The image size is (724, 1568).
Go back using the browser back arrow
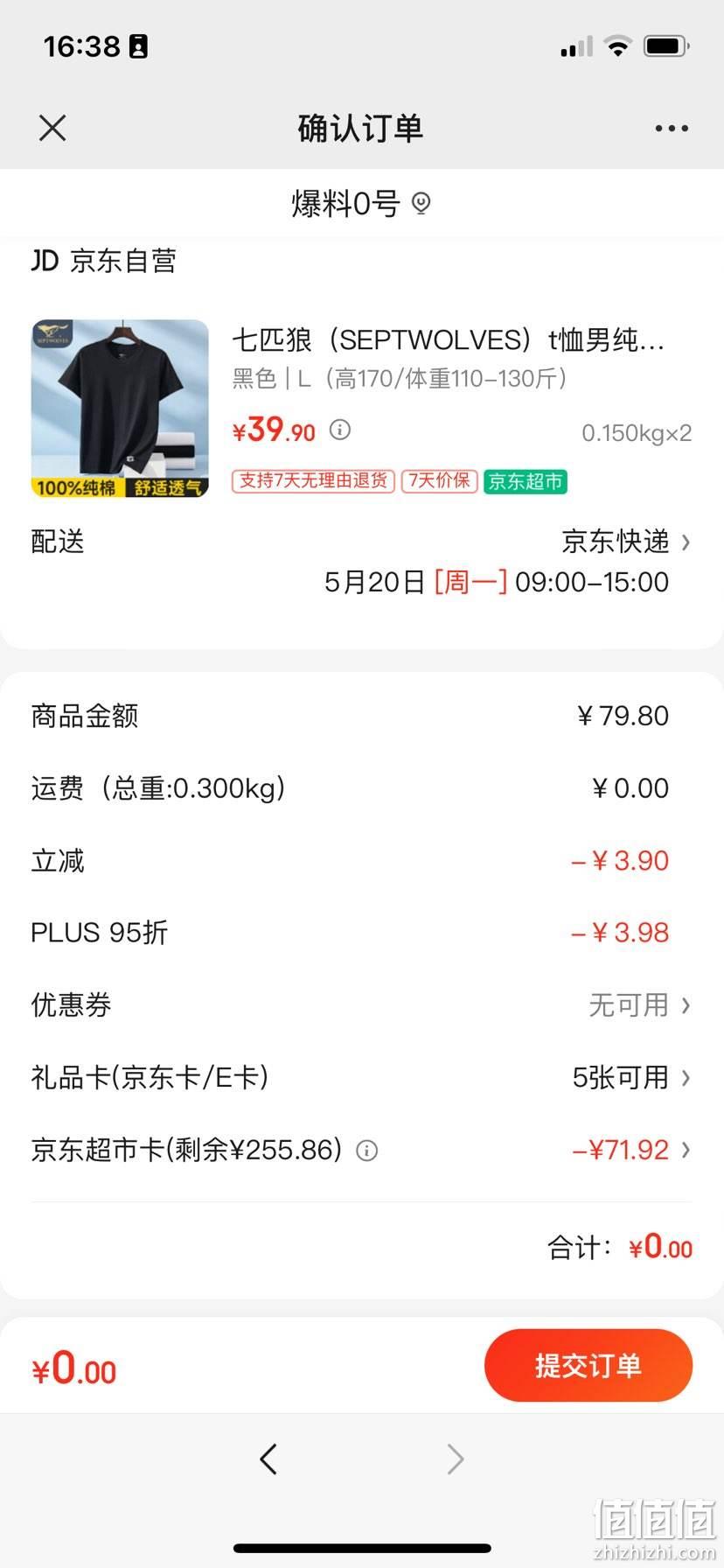[268, 1459]
